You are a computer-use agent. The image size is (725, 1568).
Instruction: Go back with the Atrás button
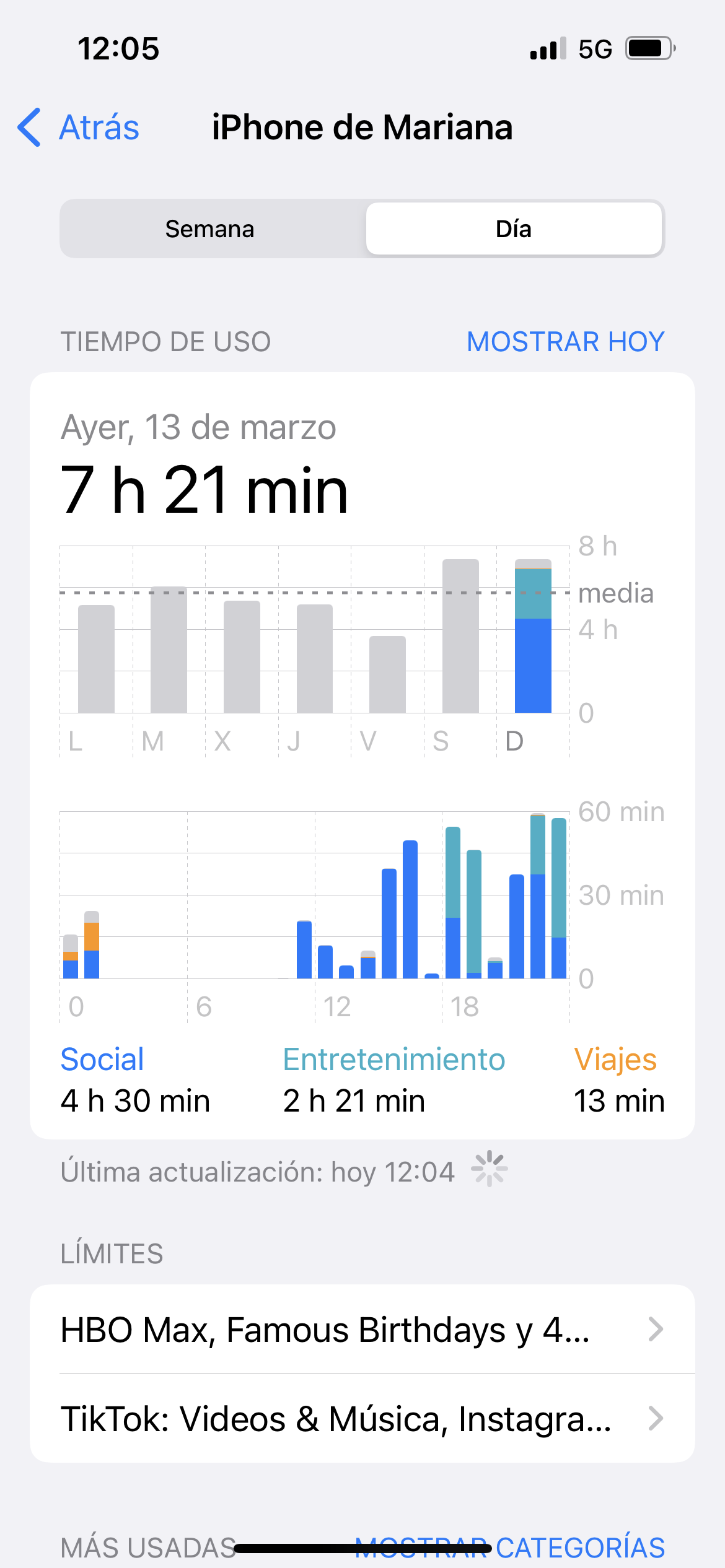79,128
